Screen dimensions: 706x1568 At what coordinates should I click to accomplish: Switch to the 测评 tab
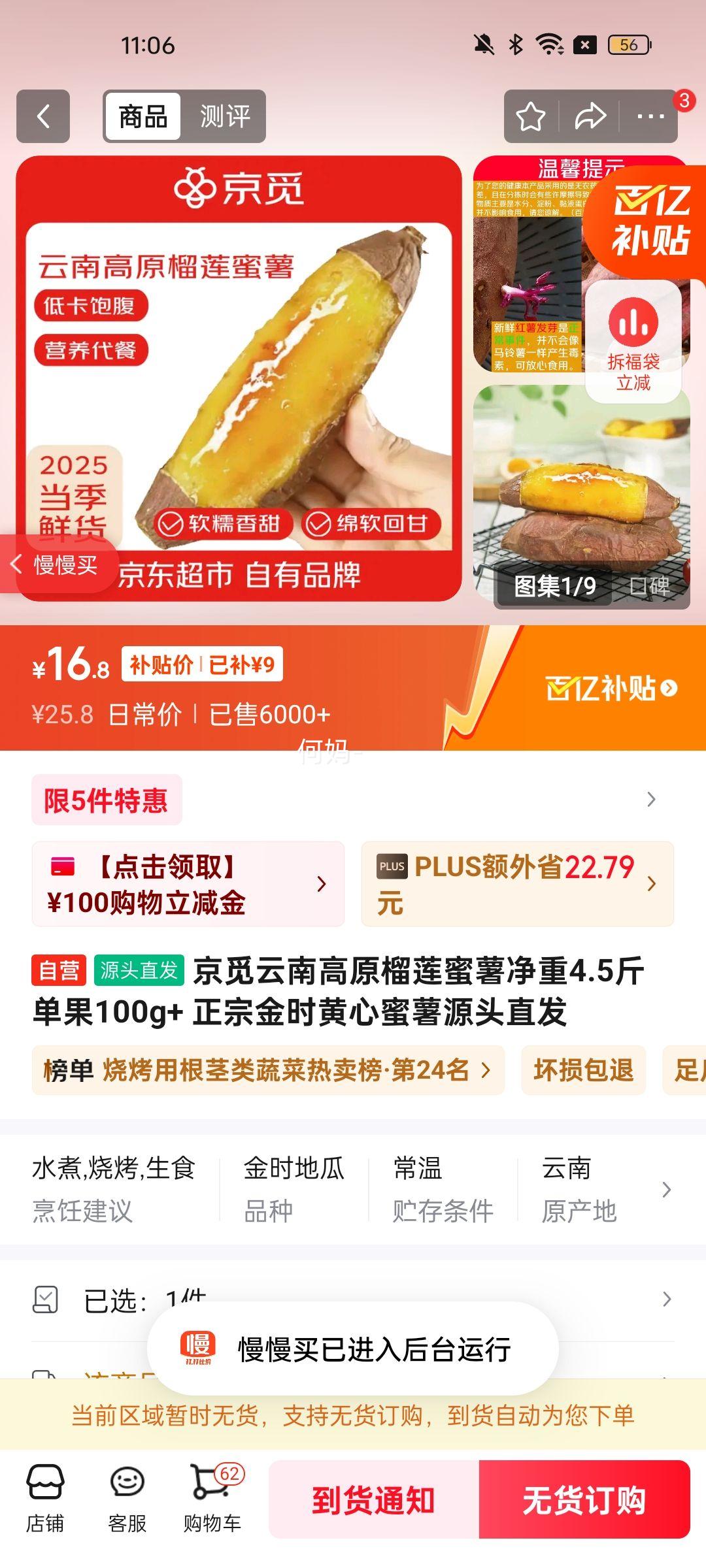pos(225,118)
